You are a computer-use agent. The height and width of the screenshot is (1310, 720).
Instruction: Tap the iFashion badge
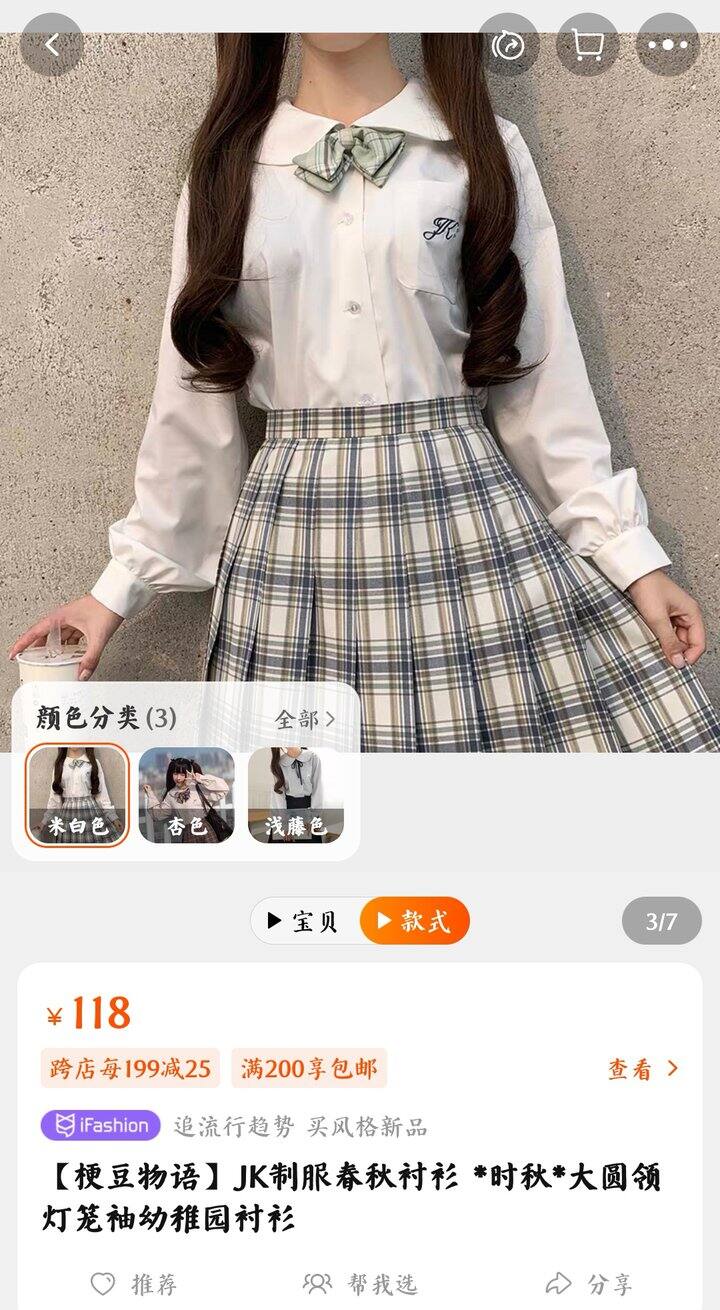pos(101,1125)
